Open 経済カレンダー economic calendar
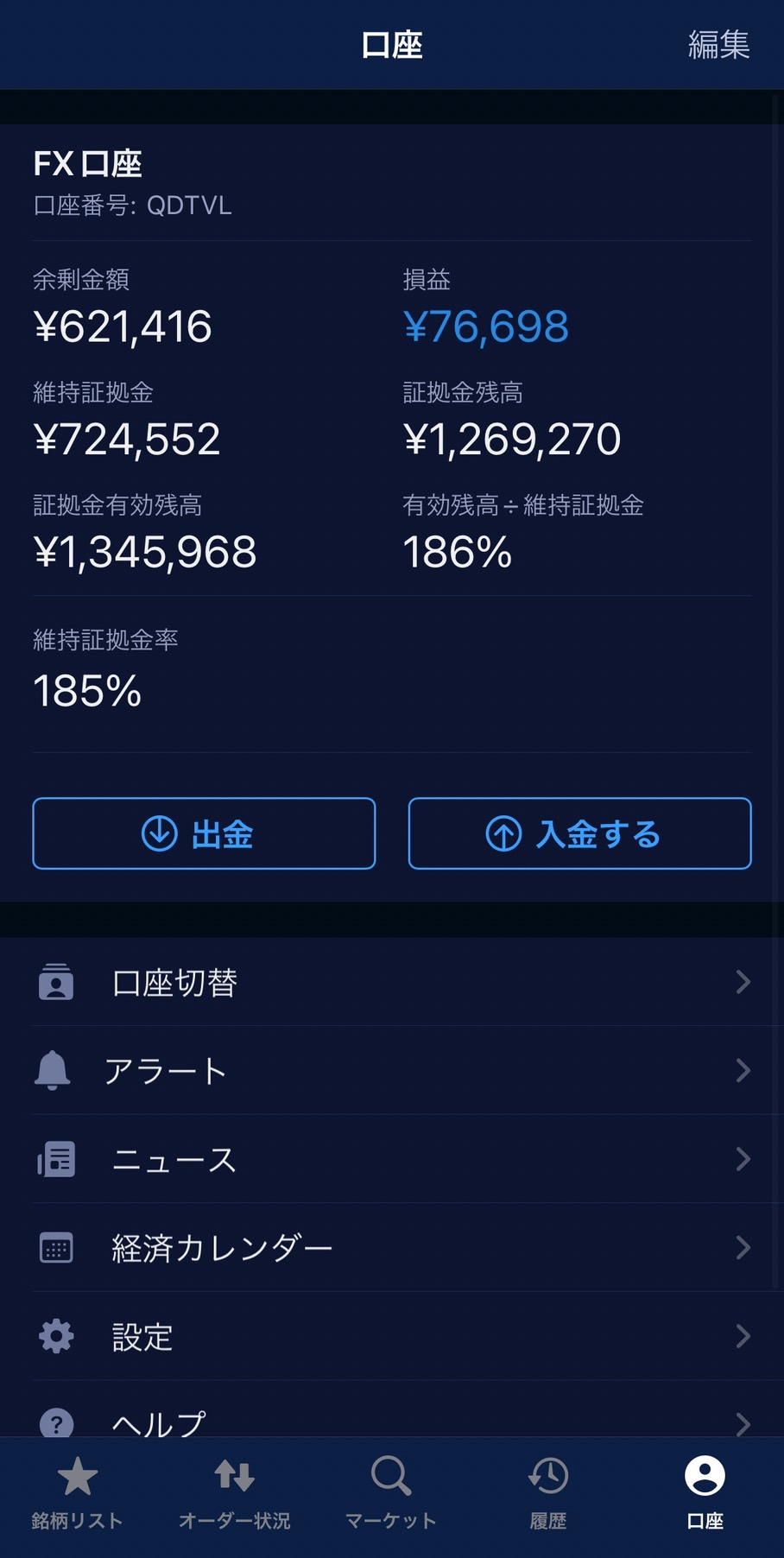The width and height of the screenshot is (784, 1558). (x=392, y=1248)
